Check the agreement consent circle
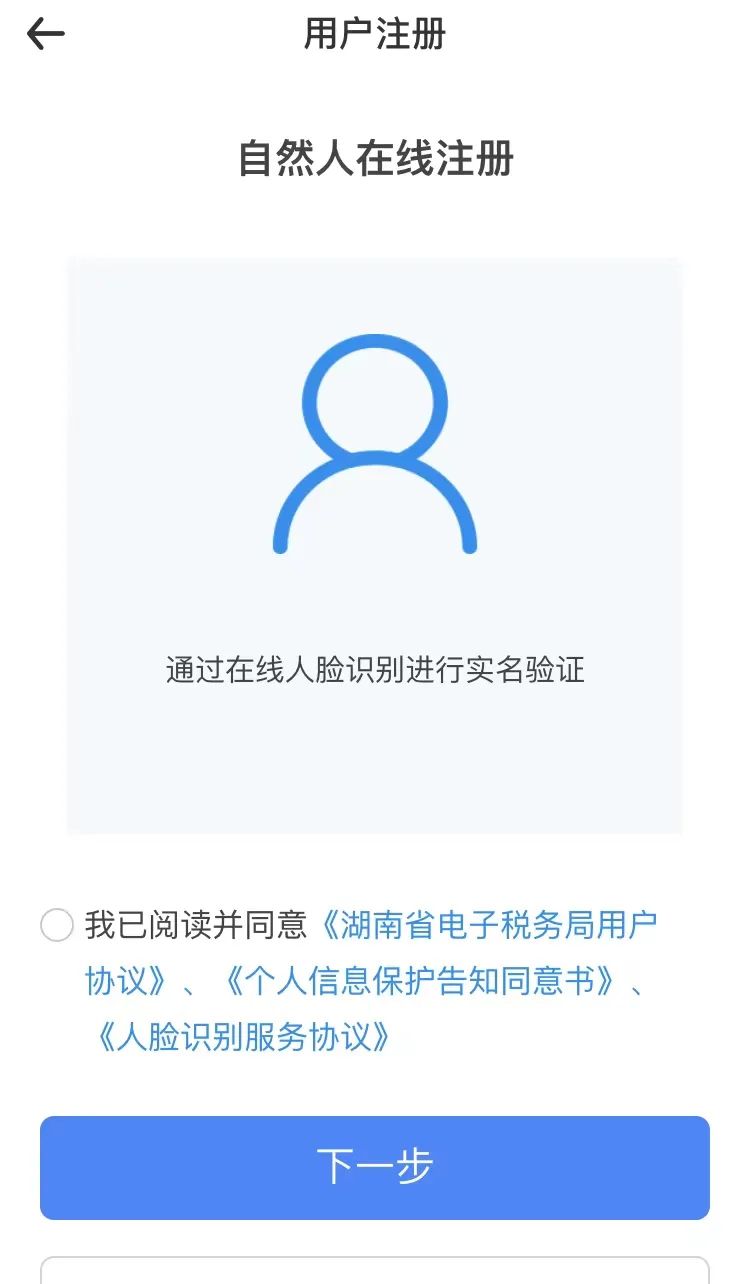This screenshot has width=750, height=1284. (57, 925)
